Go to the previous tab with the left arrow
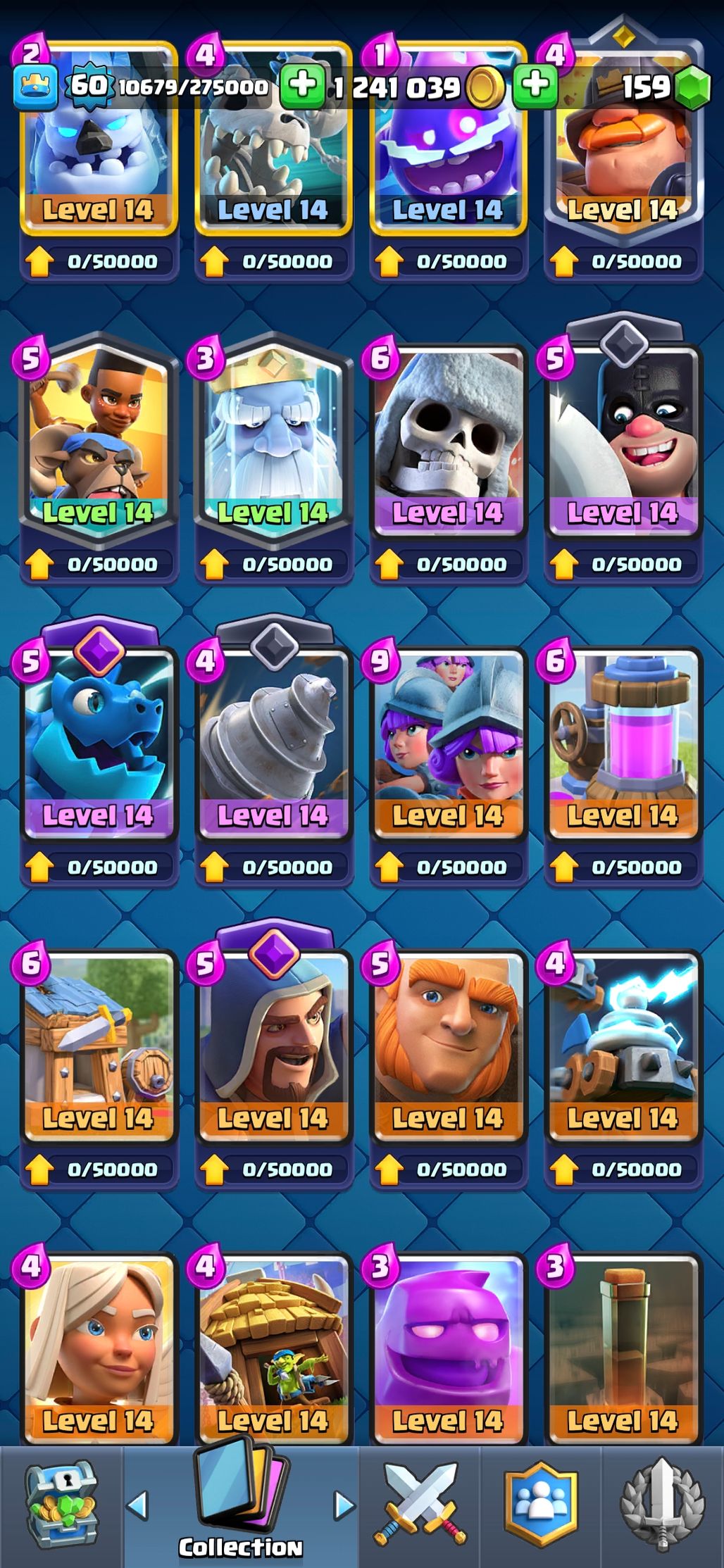 137,1505
